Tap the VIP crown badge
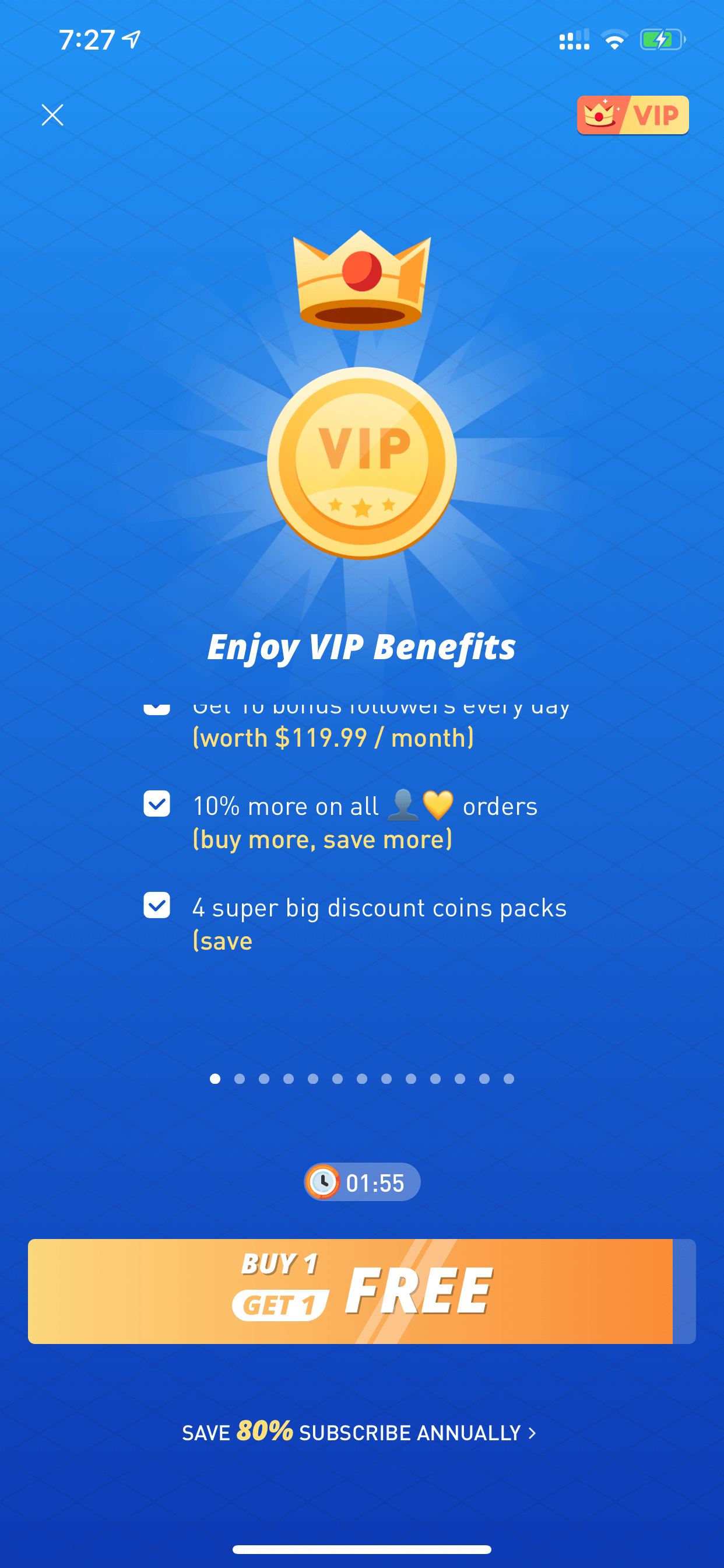Image resolution: width=724 pixels, height=1568 pixels. point(632,115)
